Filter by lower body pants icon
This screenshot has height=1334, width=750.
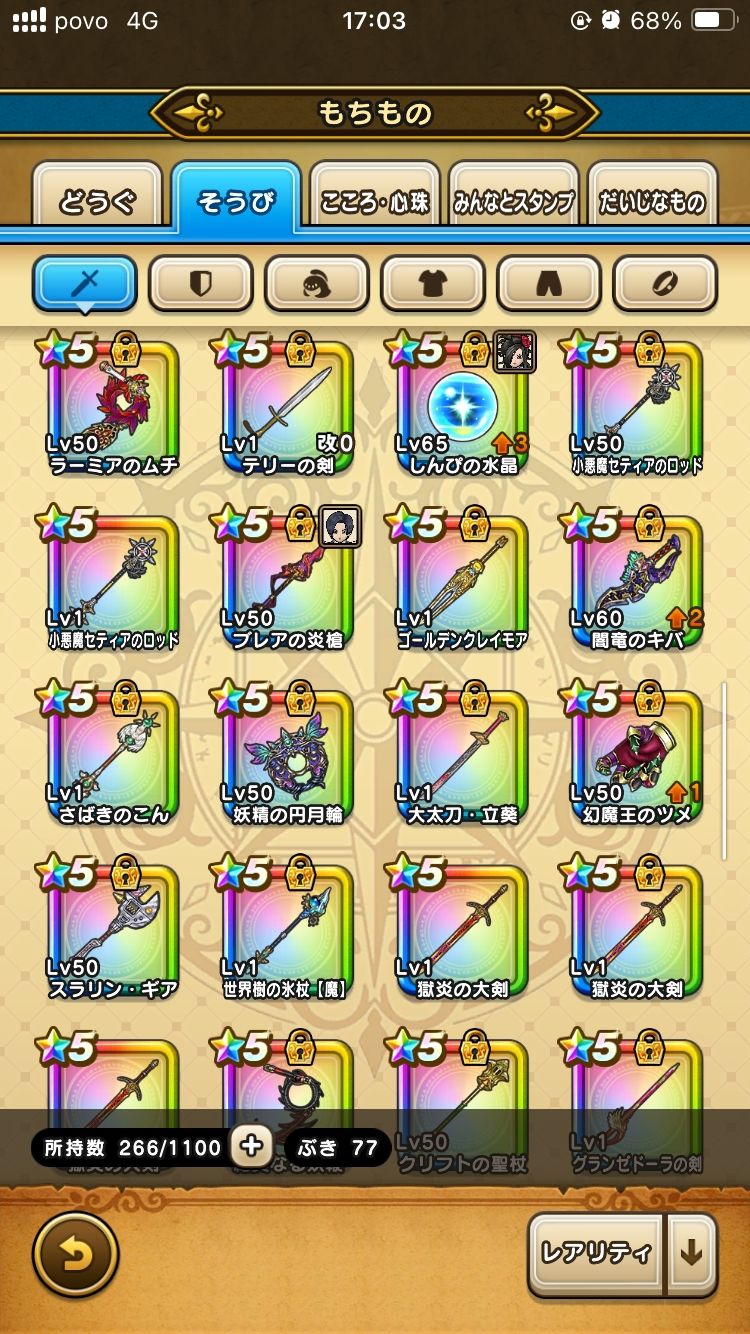coord(549,284)
